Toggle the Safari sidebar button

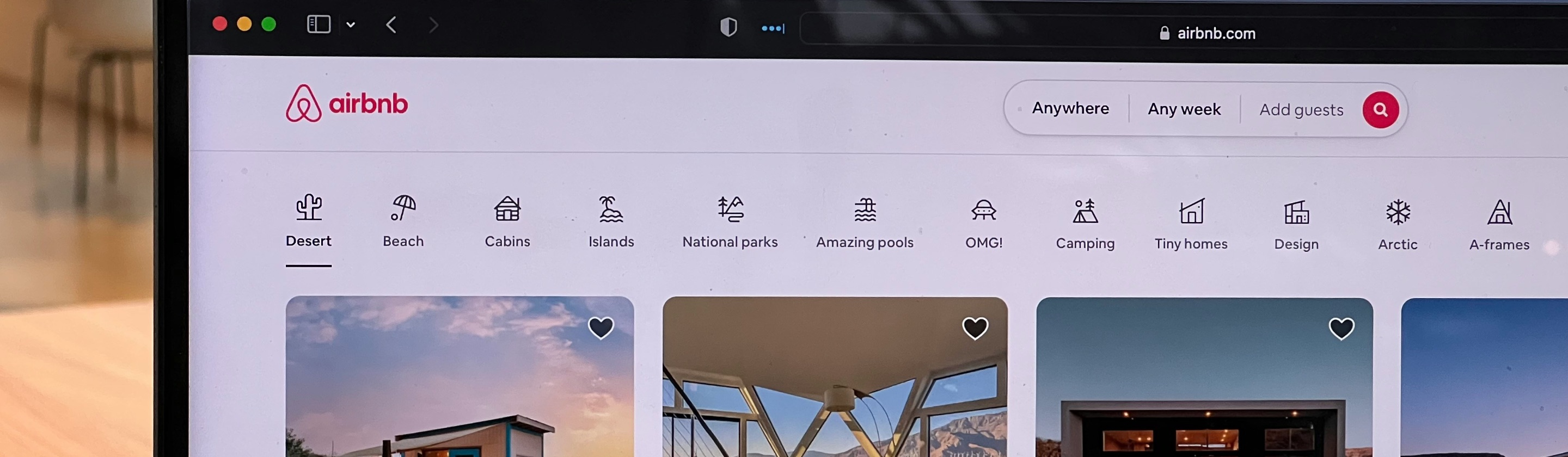click(318, 24)
